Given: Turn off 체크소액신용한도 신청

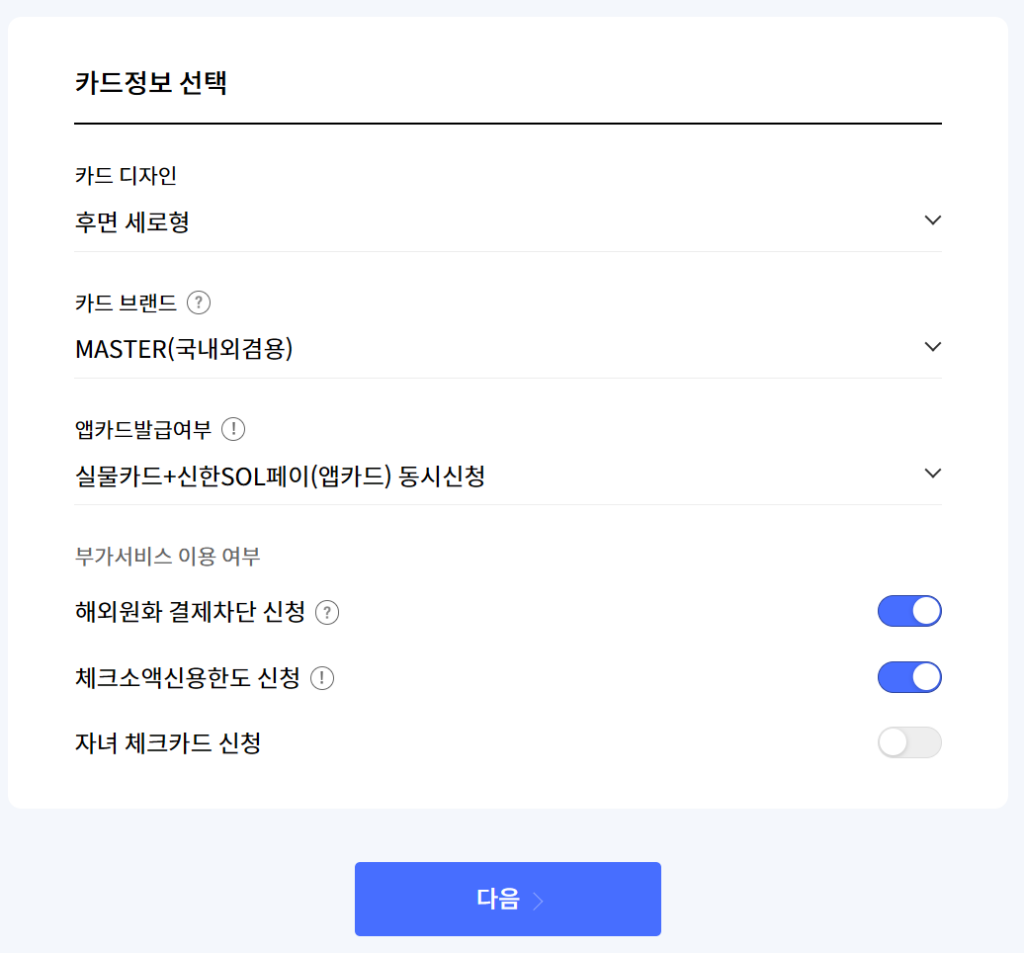Looking at the screenshot, I should pos(909,677).
